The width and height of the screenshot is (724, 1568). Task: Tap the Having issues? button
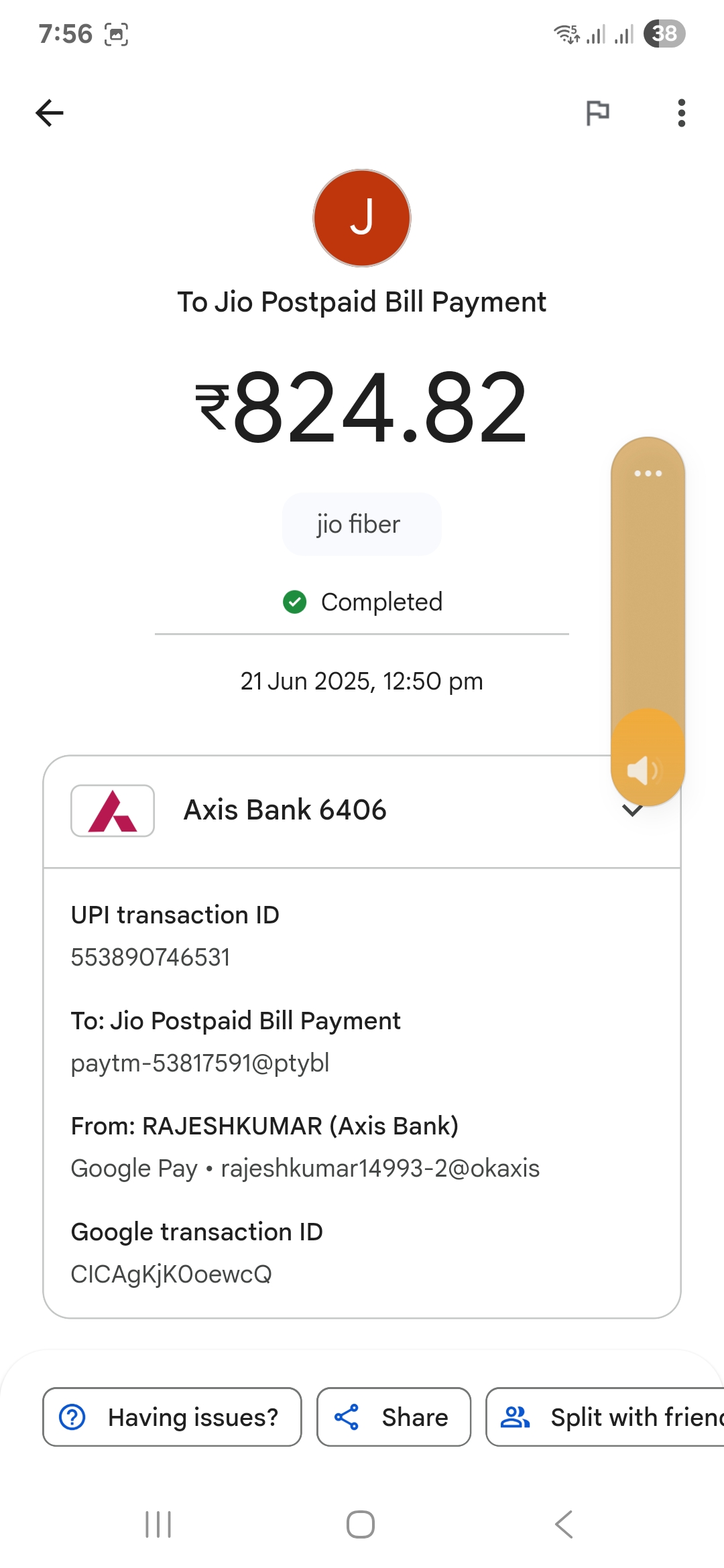[x=172, y=1417]
